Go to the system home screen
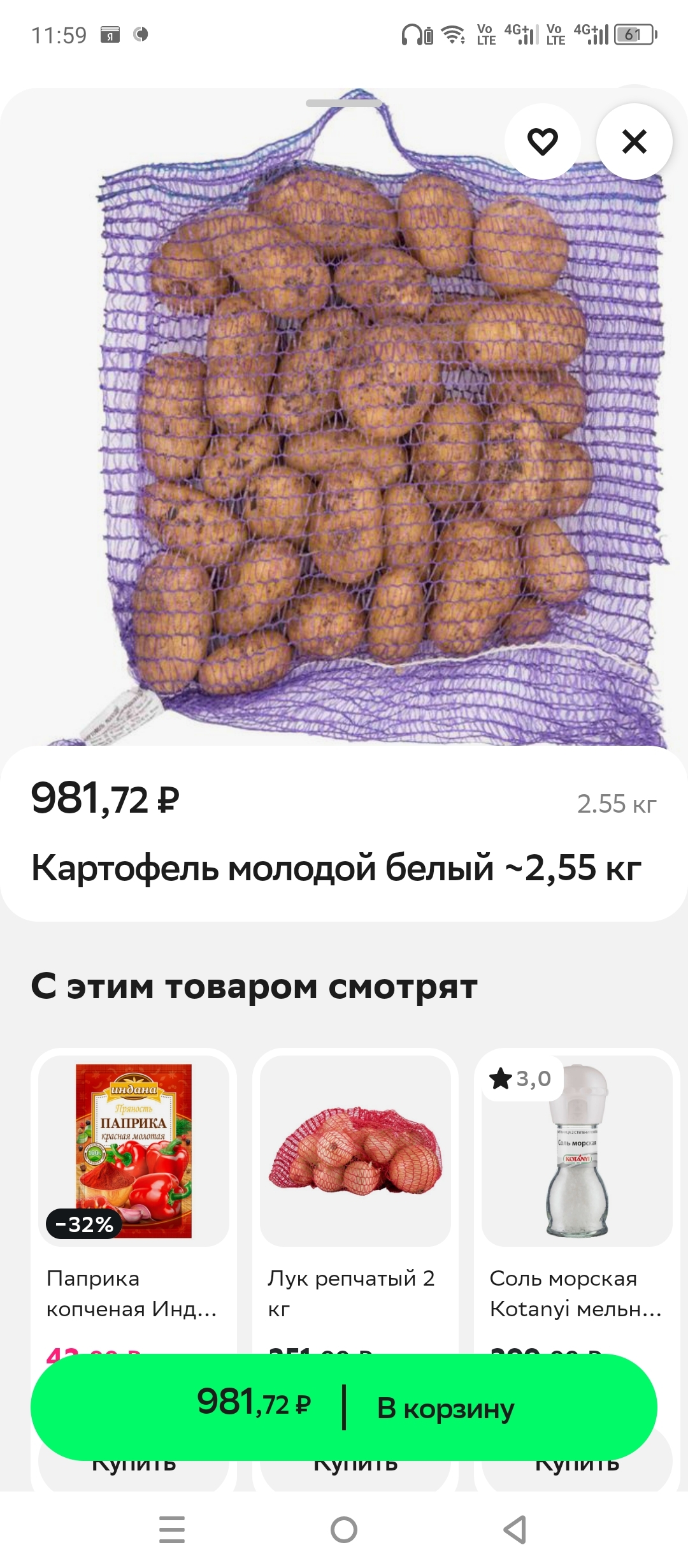 point(344,1530)
